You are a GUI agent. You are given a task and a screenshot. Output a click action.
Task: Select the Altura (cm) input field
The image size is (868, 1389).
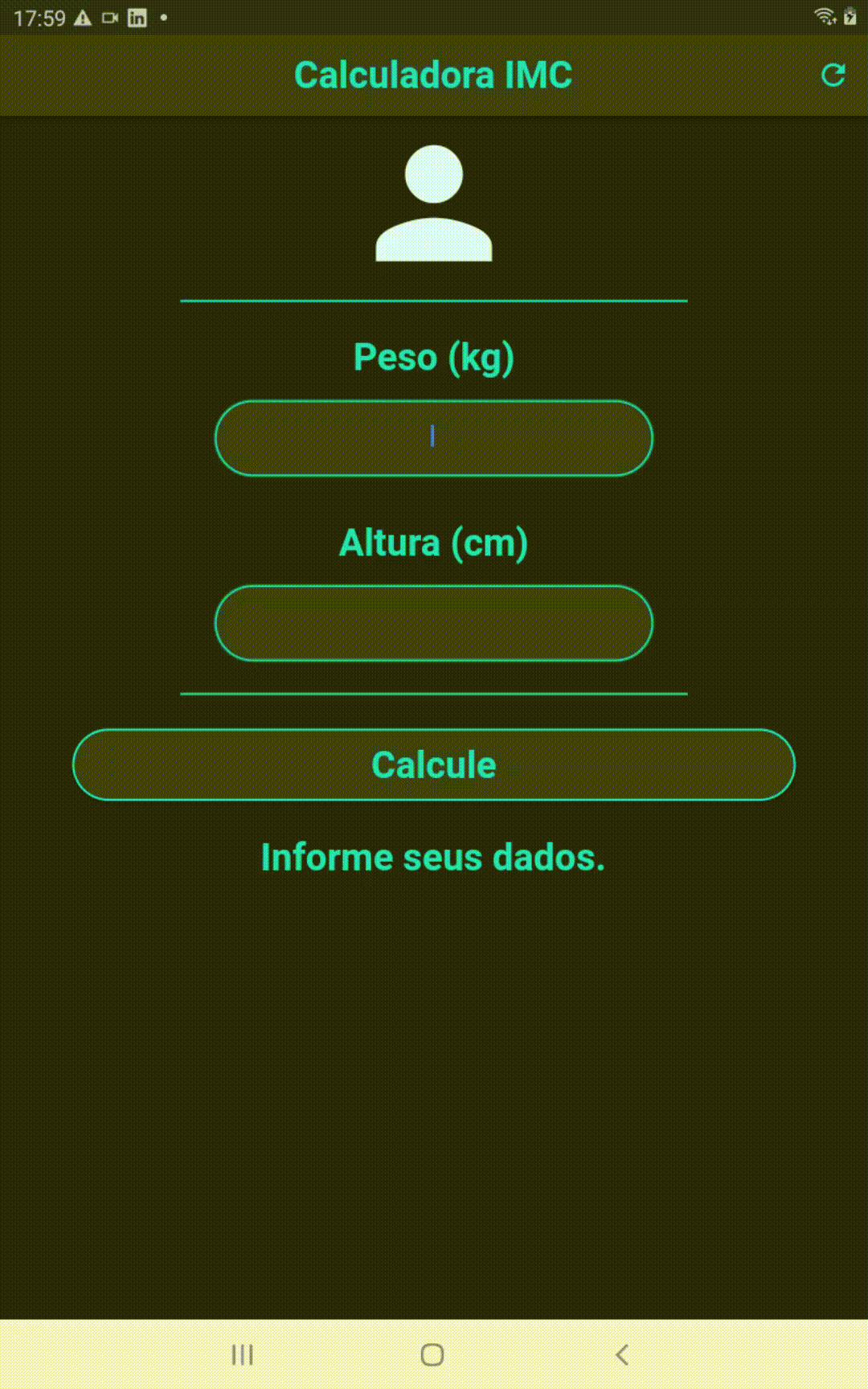coord(434,623)
